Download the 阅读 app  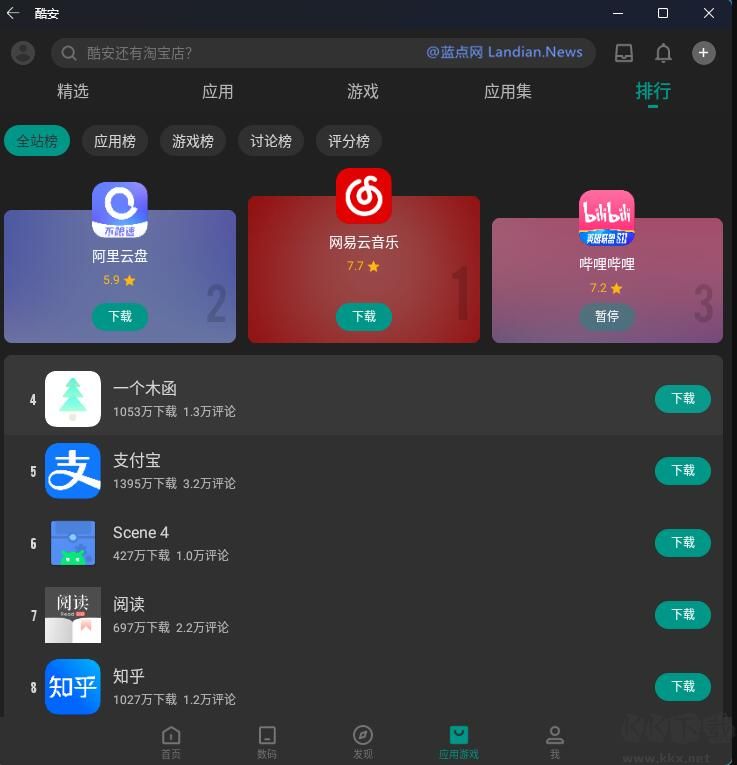683,615
